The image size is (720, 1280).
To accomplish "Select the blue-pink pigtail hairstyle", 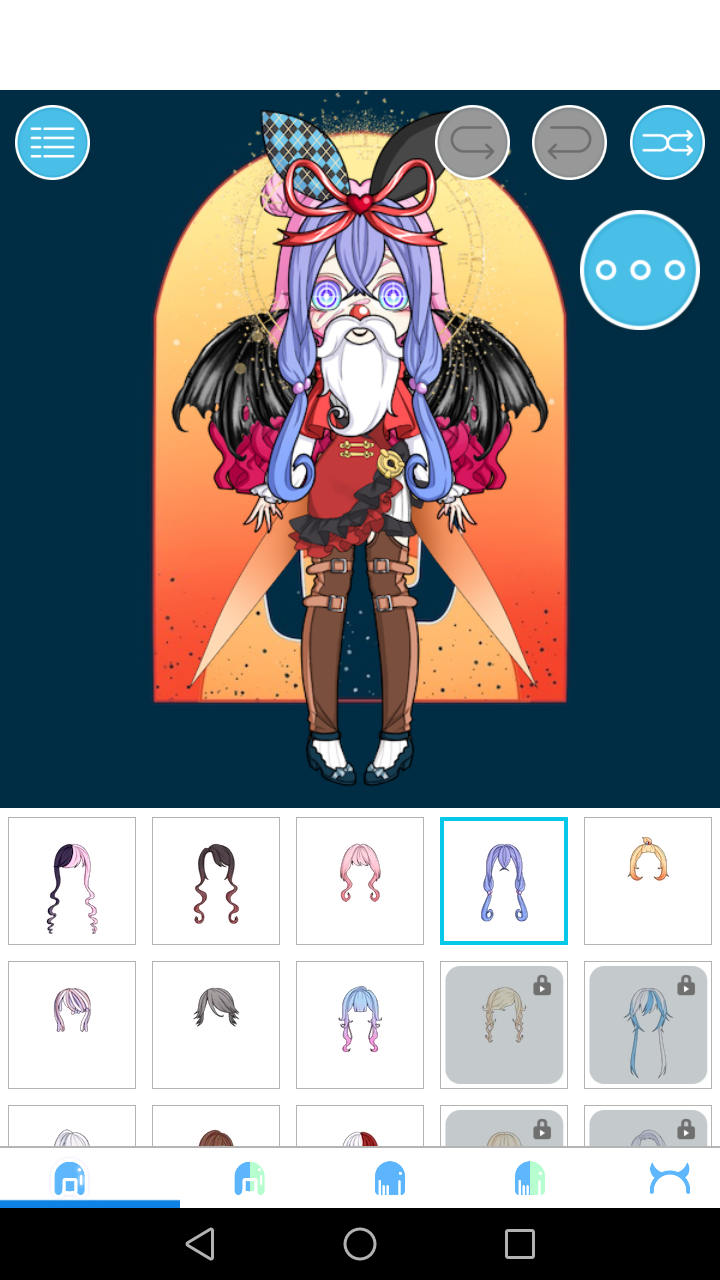I will coord(360,1024).
